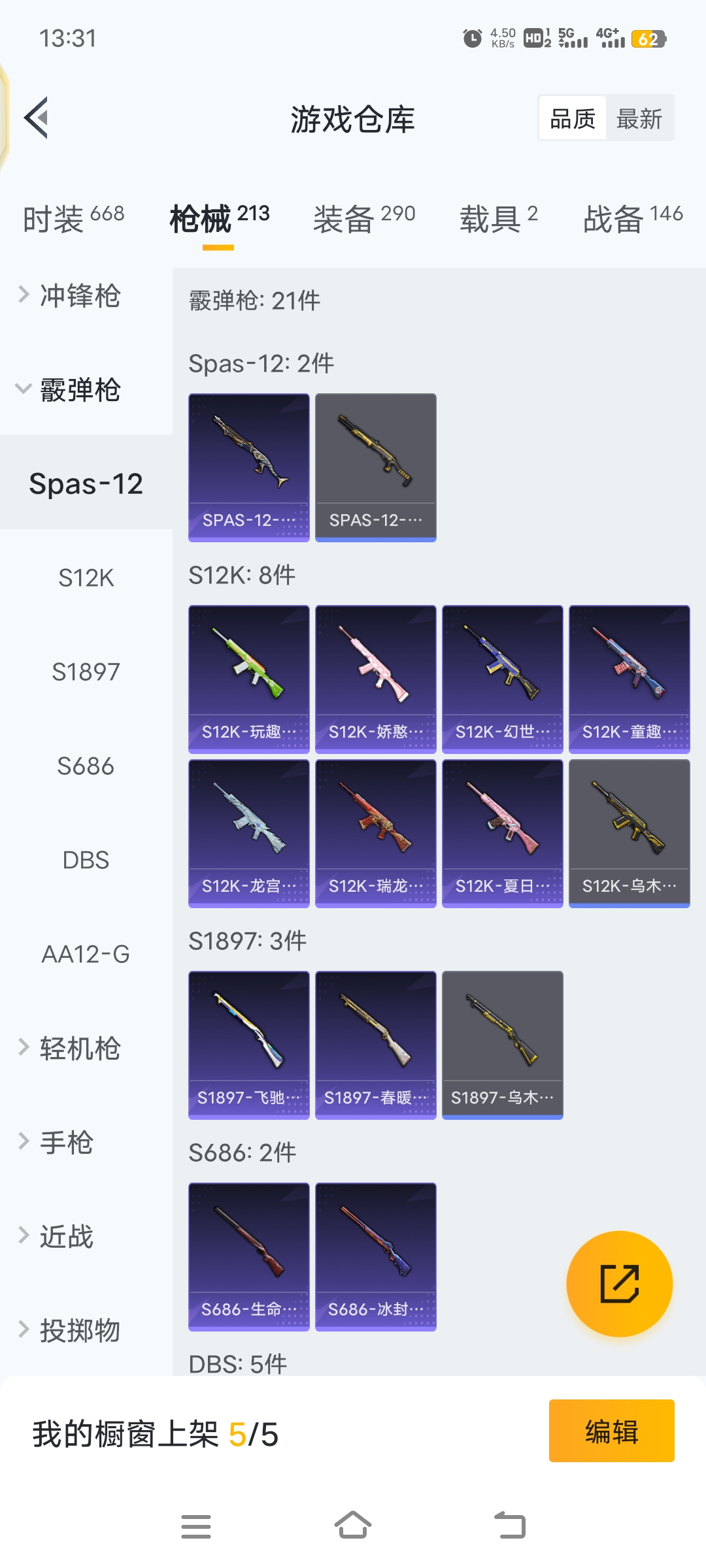Select S12K in the side list
This screenshot has height=1568, width=706.
[86, 578]
